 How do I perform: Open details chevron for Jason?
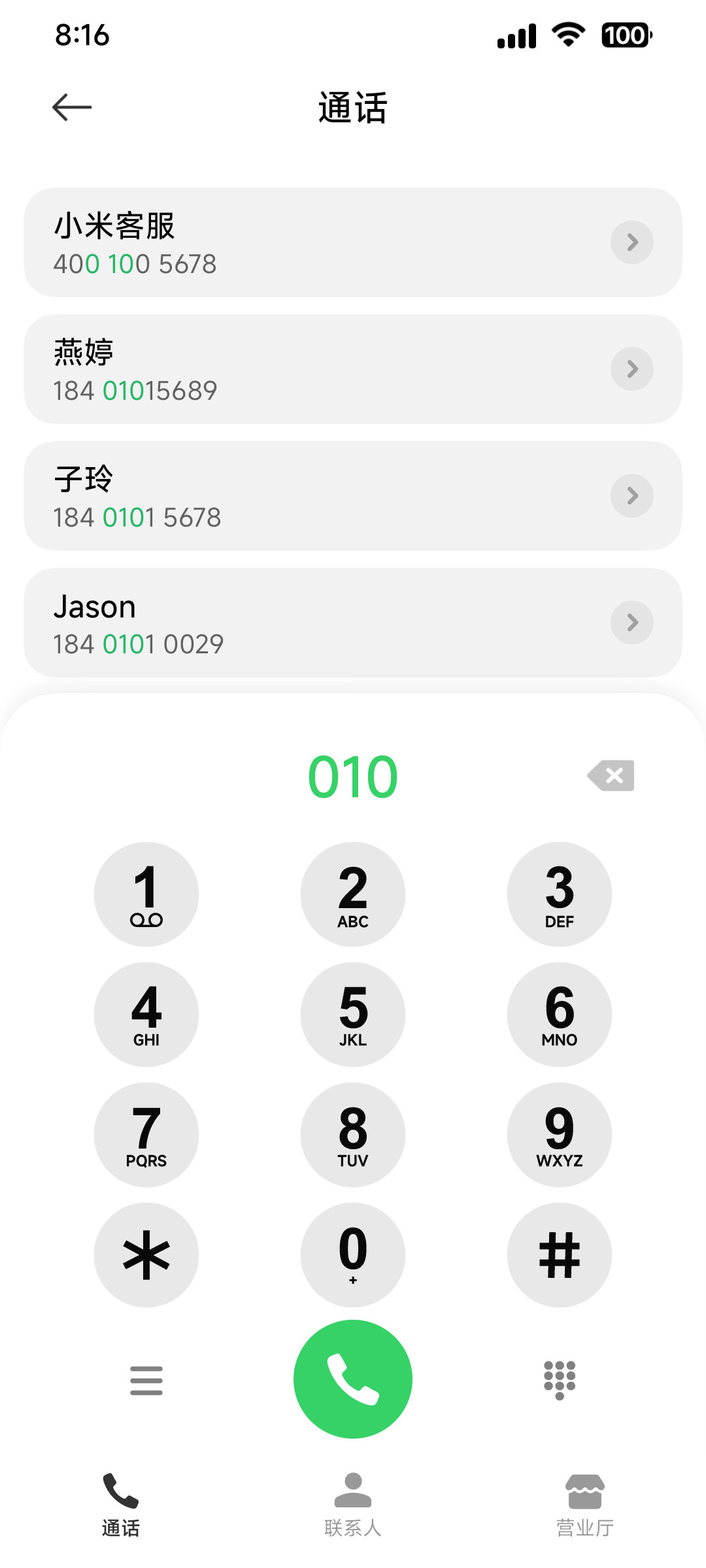coord(632,623)
